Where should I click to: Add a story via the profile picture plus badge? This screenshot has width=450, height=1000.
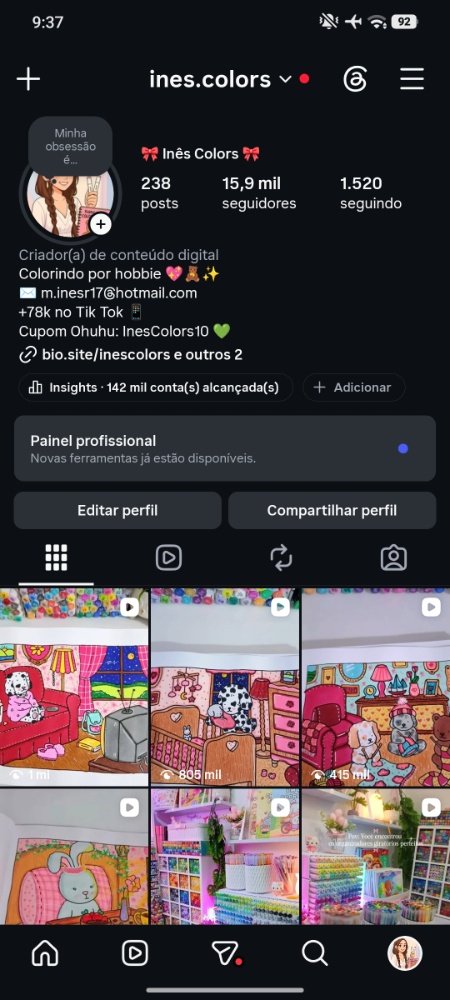point(101,224)
